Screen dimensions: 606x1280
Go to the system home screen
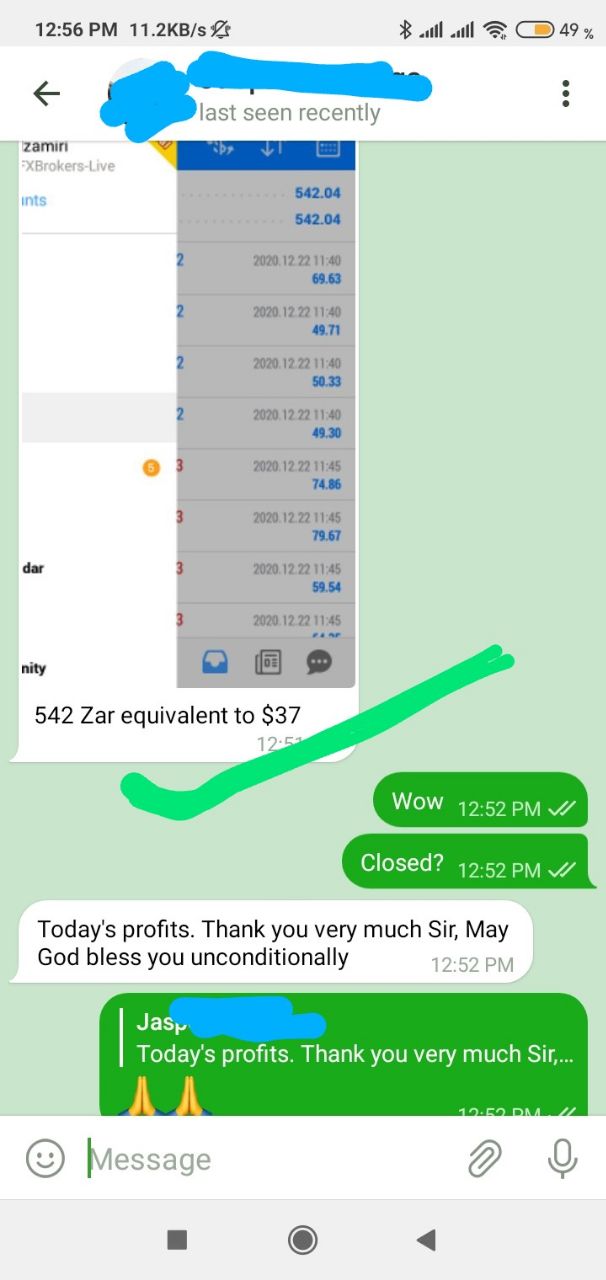click(302, 1241)
